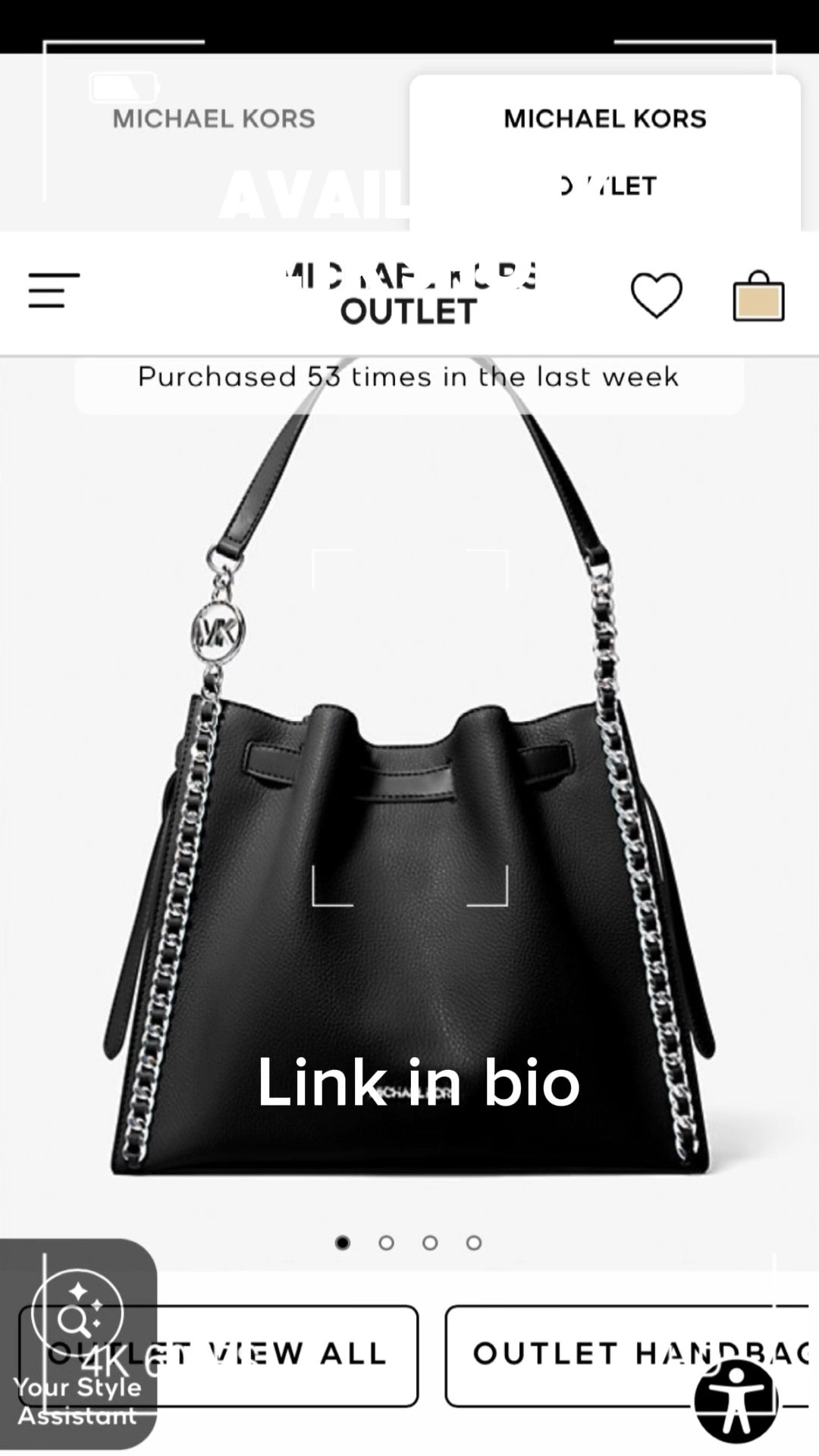Open the wishlist heart icon
This screenshot has width=819, height=1456.
point(657,293)
